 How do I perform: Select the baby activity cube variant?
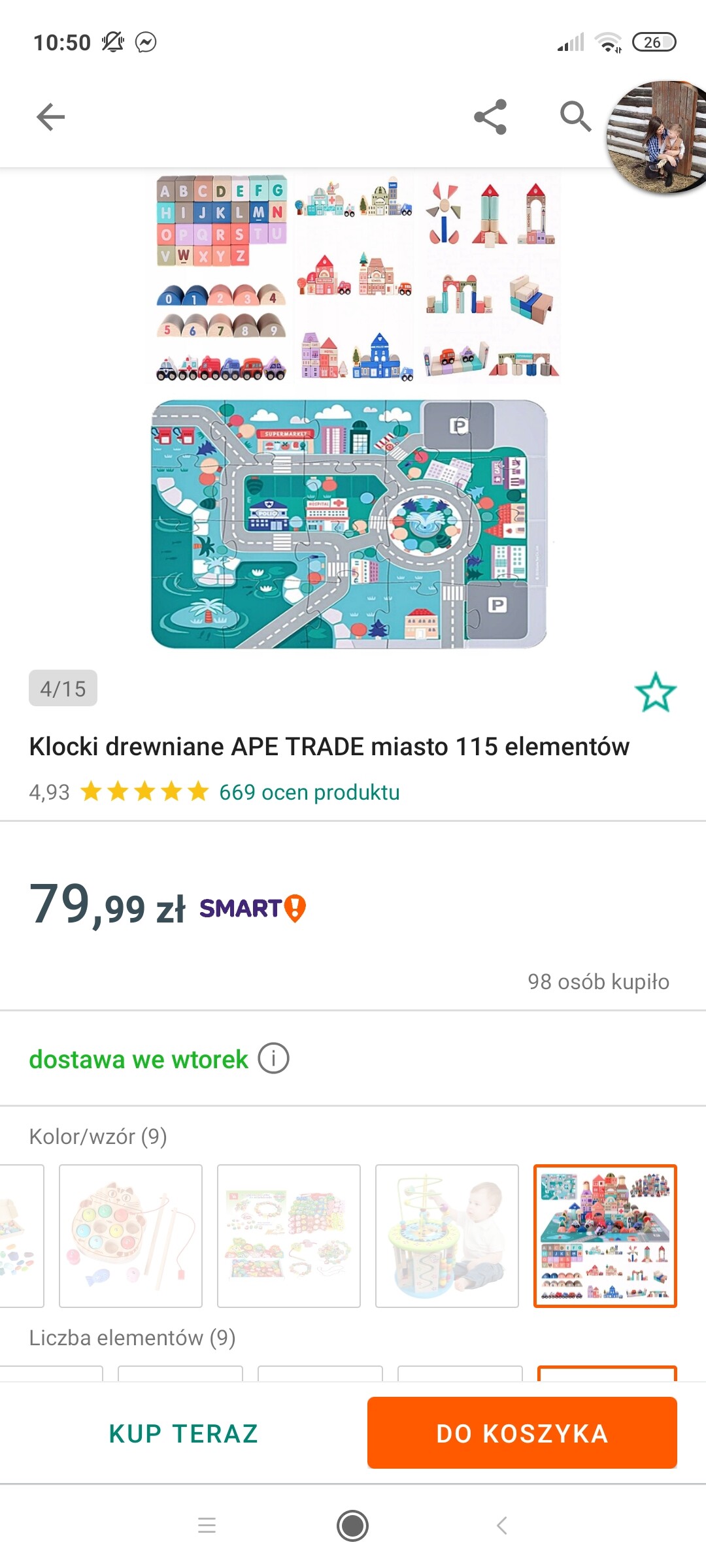point(447,1236)
